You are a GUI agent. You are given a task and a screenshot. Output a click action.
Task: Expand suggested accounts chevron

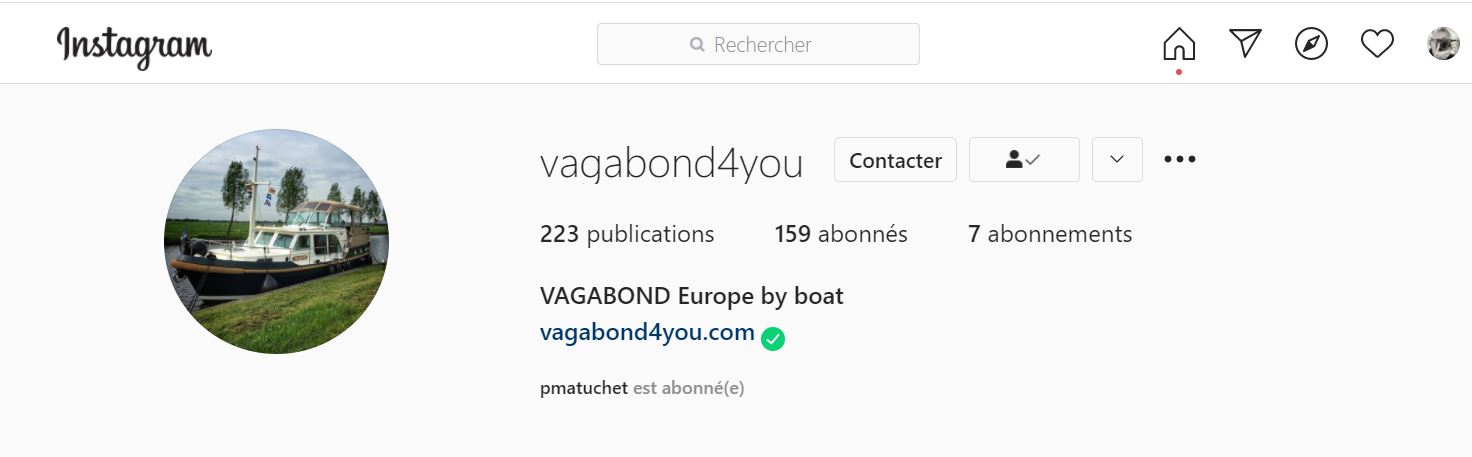(x=1117, y=160)
